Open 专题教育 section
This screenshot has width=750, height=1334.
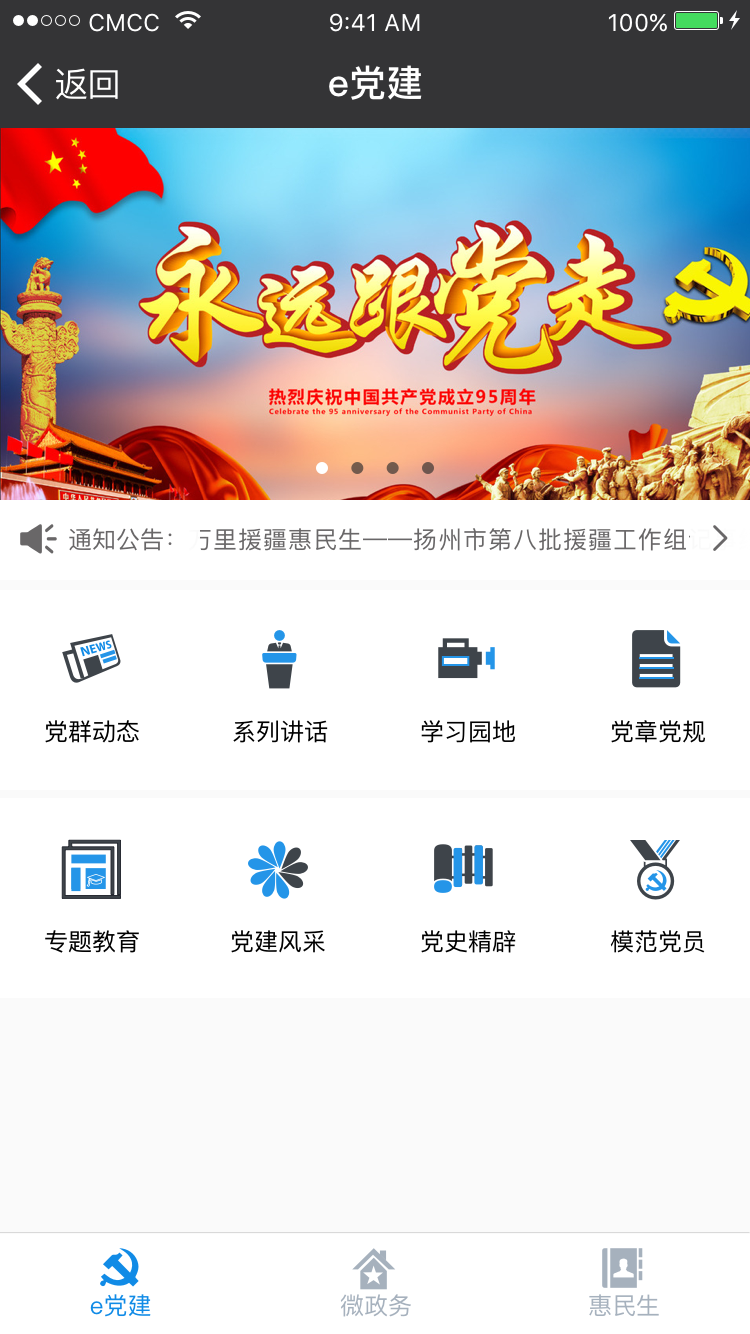(x=92, y=895)
